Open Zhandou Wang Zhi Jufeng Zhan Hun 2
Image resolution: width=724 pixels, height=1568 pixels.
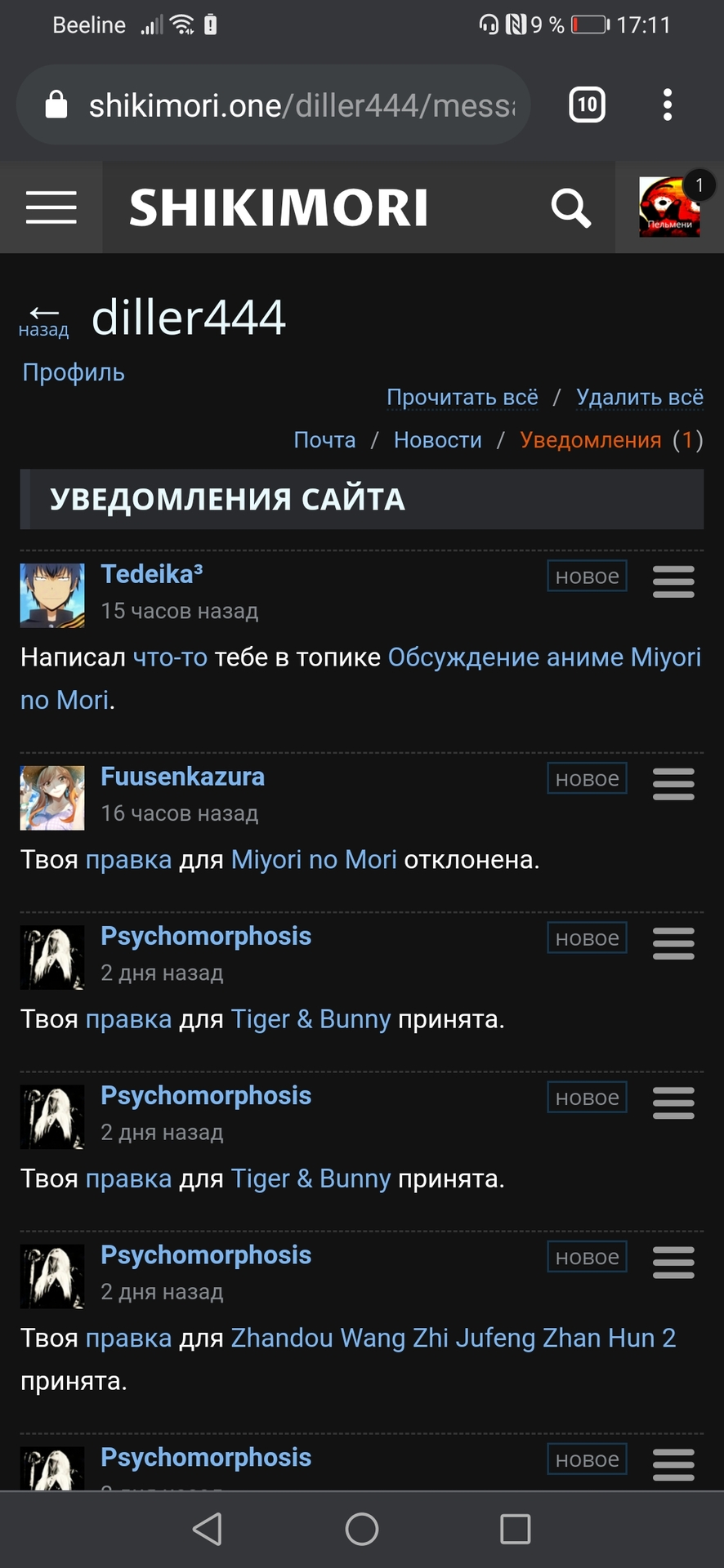click(x=454, y=1338)
